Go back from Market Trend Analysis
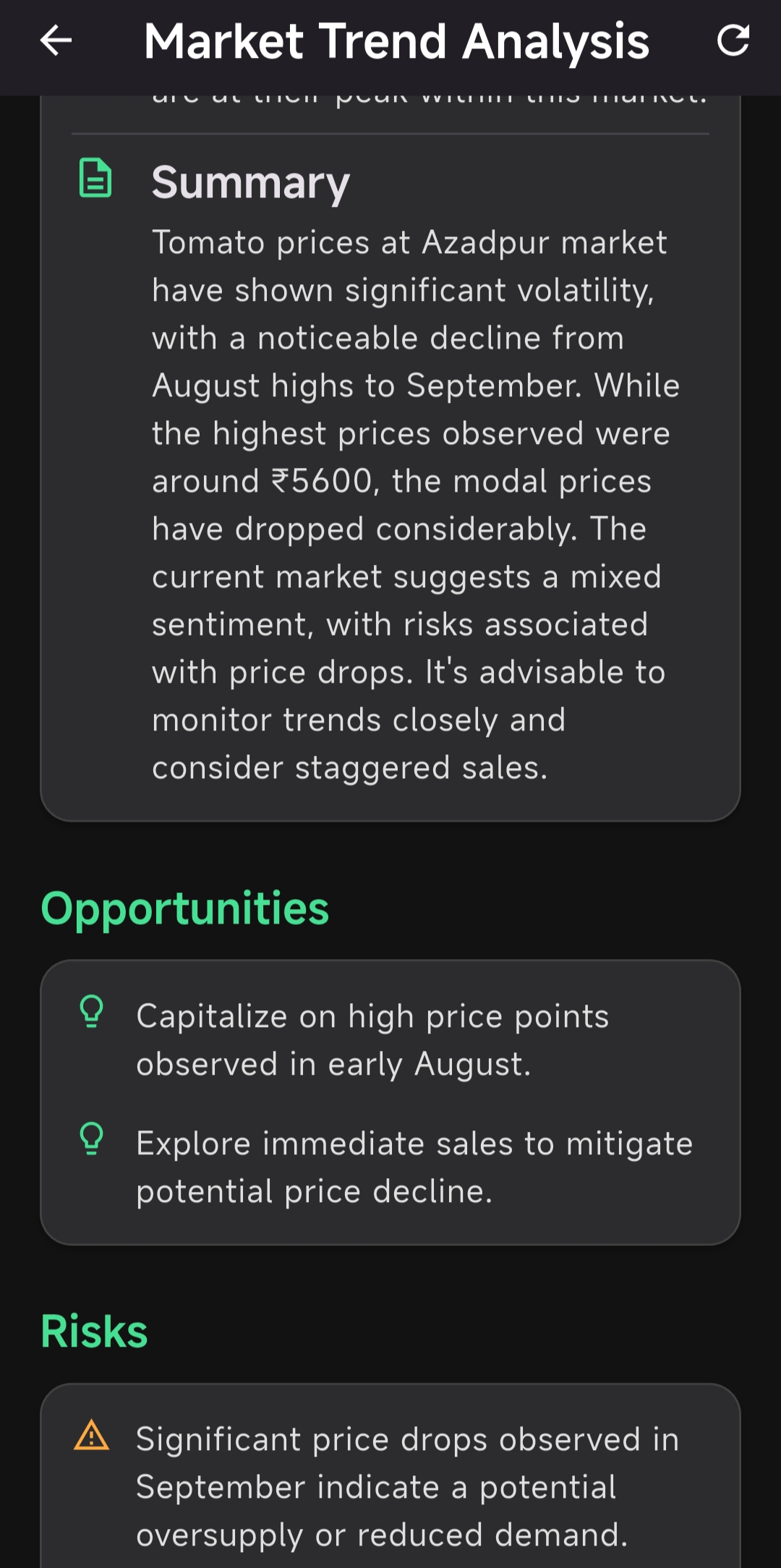The width and height of the screenshot is (781, 1568). pyautogui.click(x=56, y=41)
